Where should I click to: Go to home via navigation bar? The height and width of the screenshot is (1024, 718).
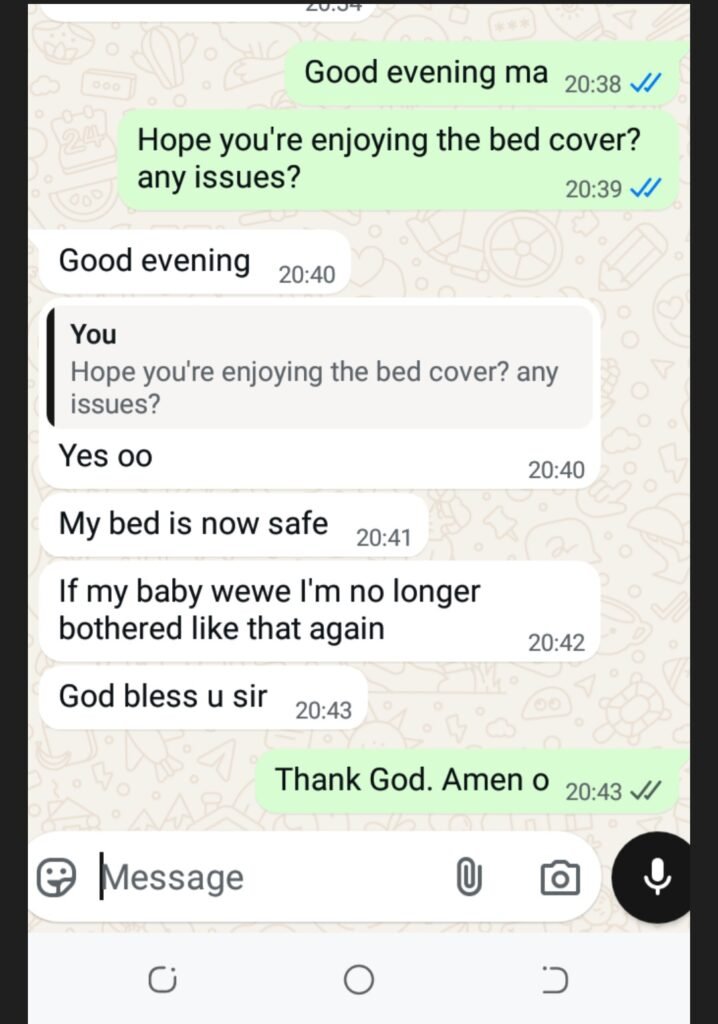coord(359,980)
